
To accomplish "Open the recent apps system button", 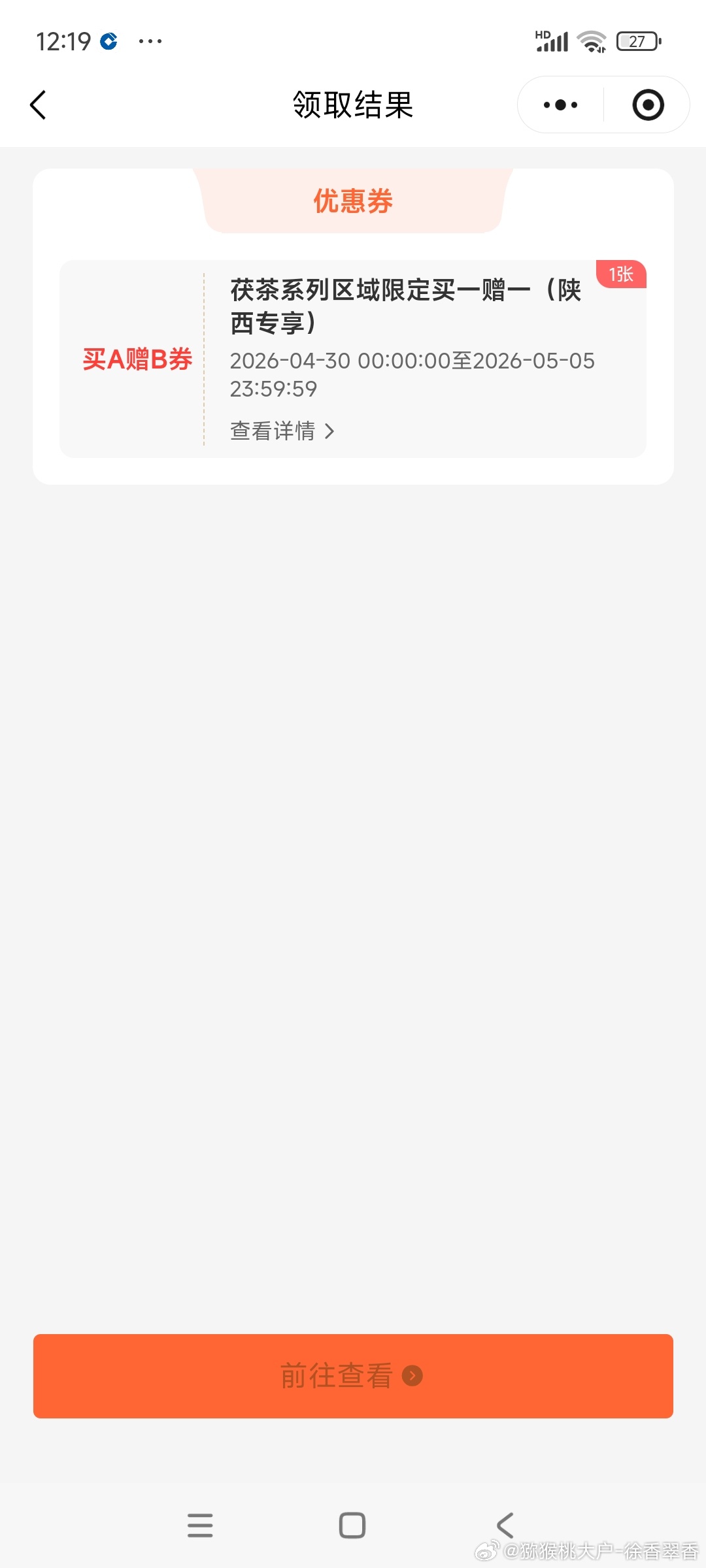I will pos(200,1526).
